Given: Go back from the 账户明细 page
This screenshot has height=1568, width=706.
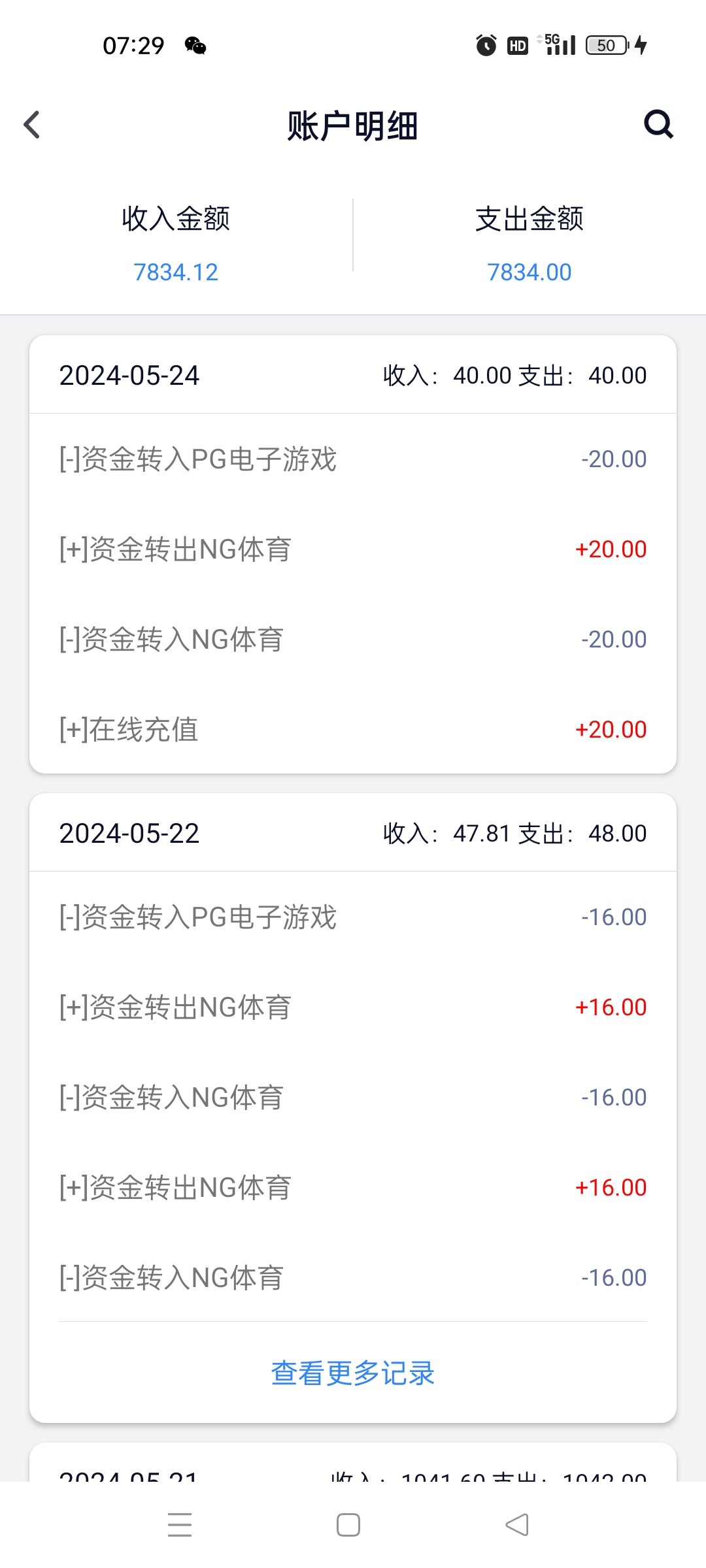Looking at the screenshot, I should [31, 125].
